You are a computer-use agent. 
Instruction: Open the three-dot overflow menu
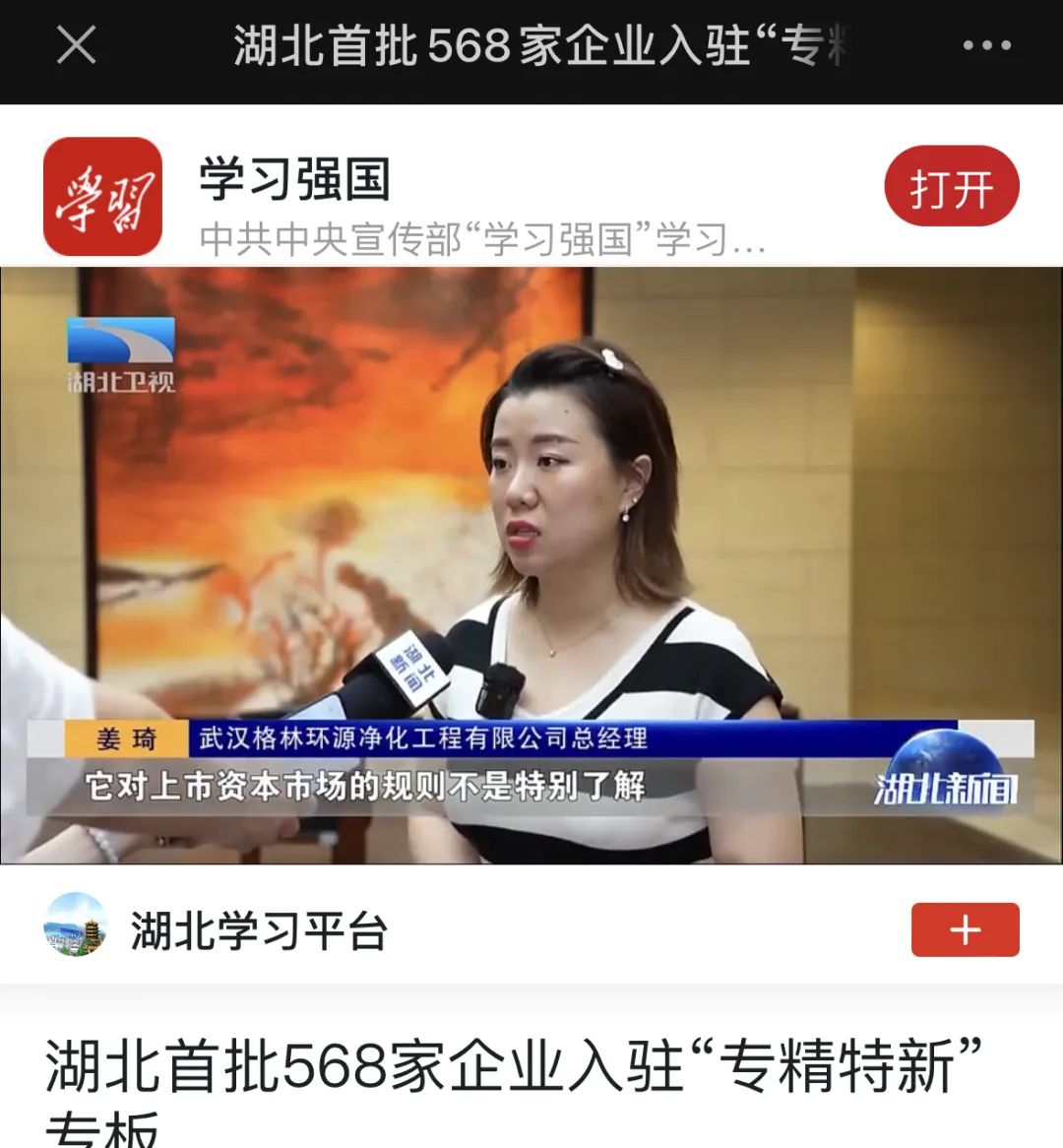point(986,45)
